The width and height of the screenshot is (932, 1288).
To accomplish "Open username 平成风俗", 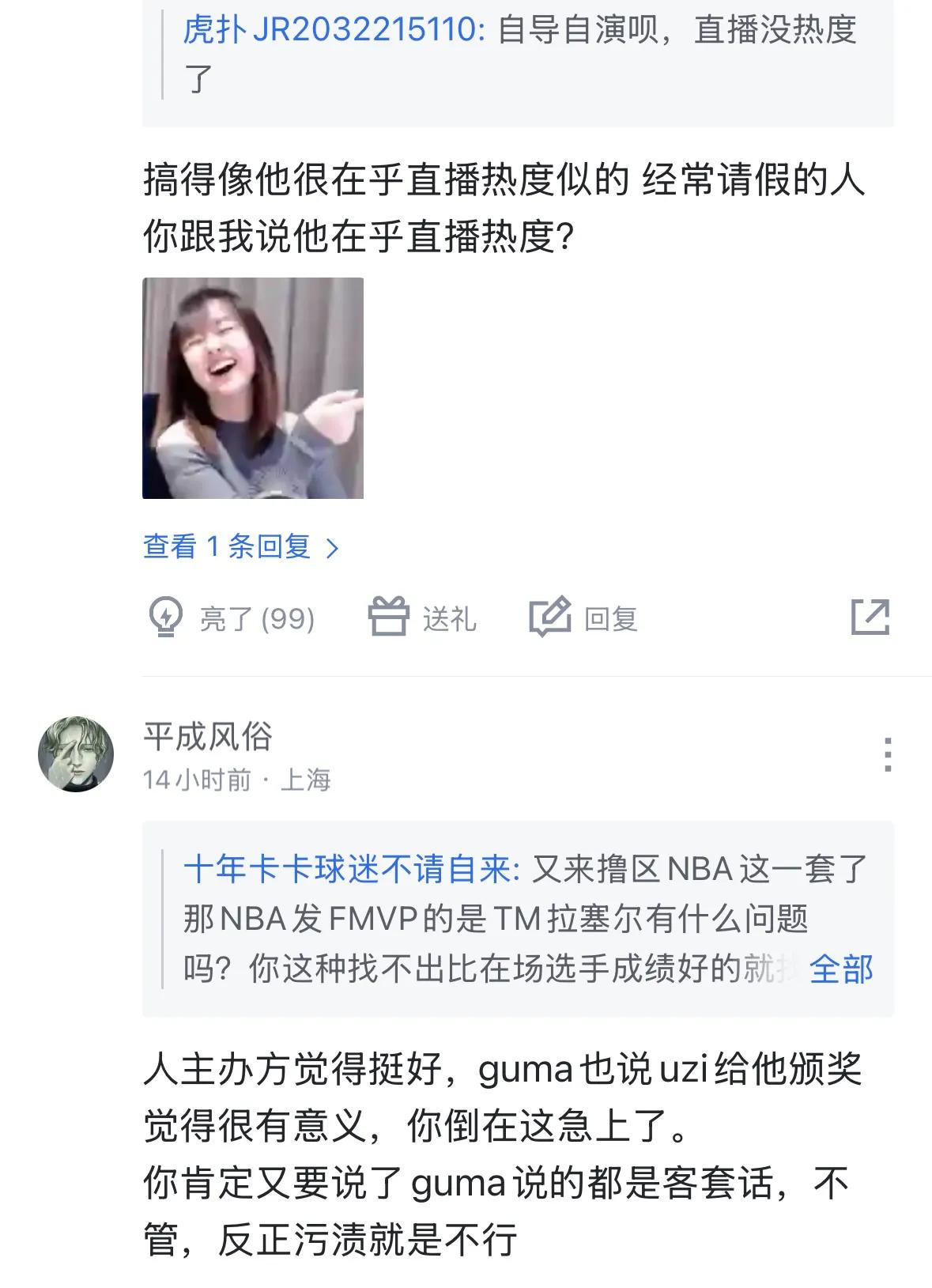I will click(x=208, y=736).
